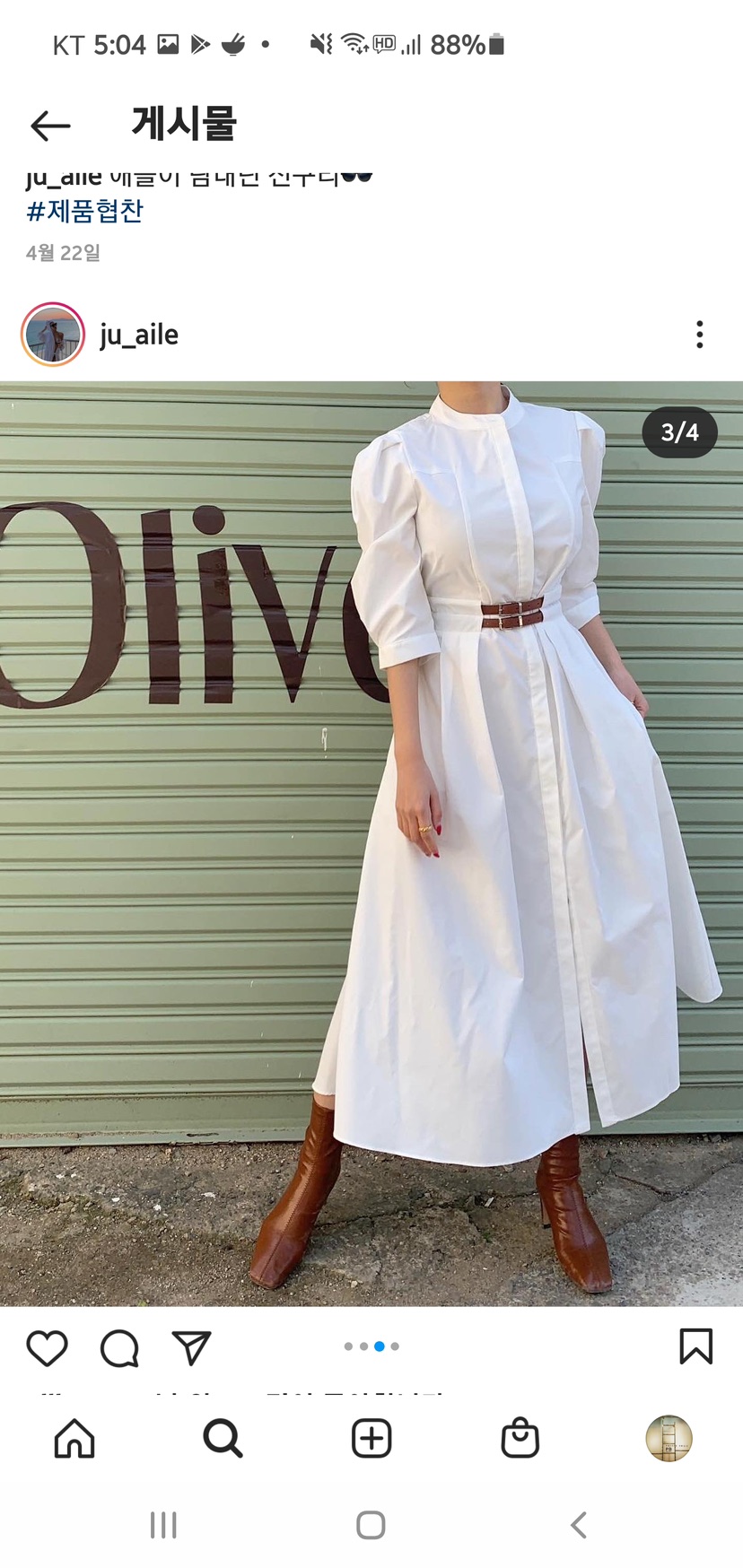Screen dimensions: 743x1568
Task: Open ju_aile's profile picture
Action: coord(53,335)
